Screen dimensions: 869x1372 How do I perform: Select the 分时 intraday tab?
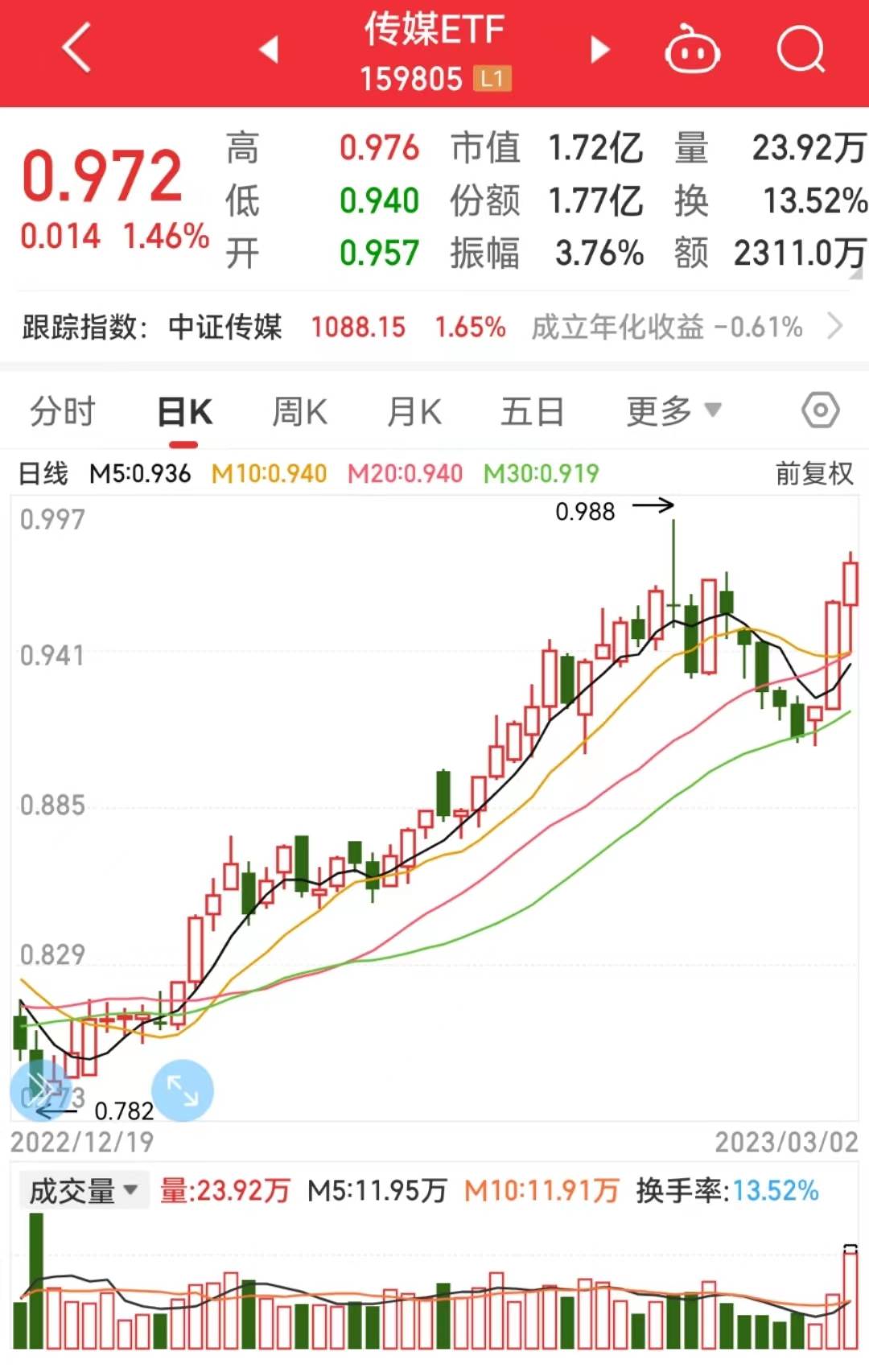tap(62, 410)
